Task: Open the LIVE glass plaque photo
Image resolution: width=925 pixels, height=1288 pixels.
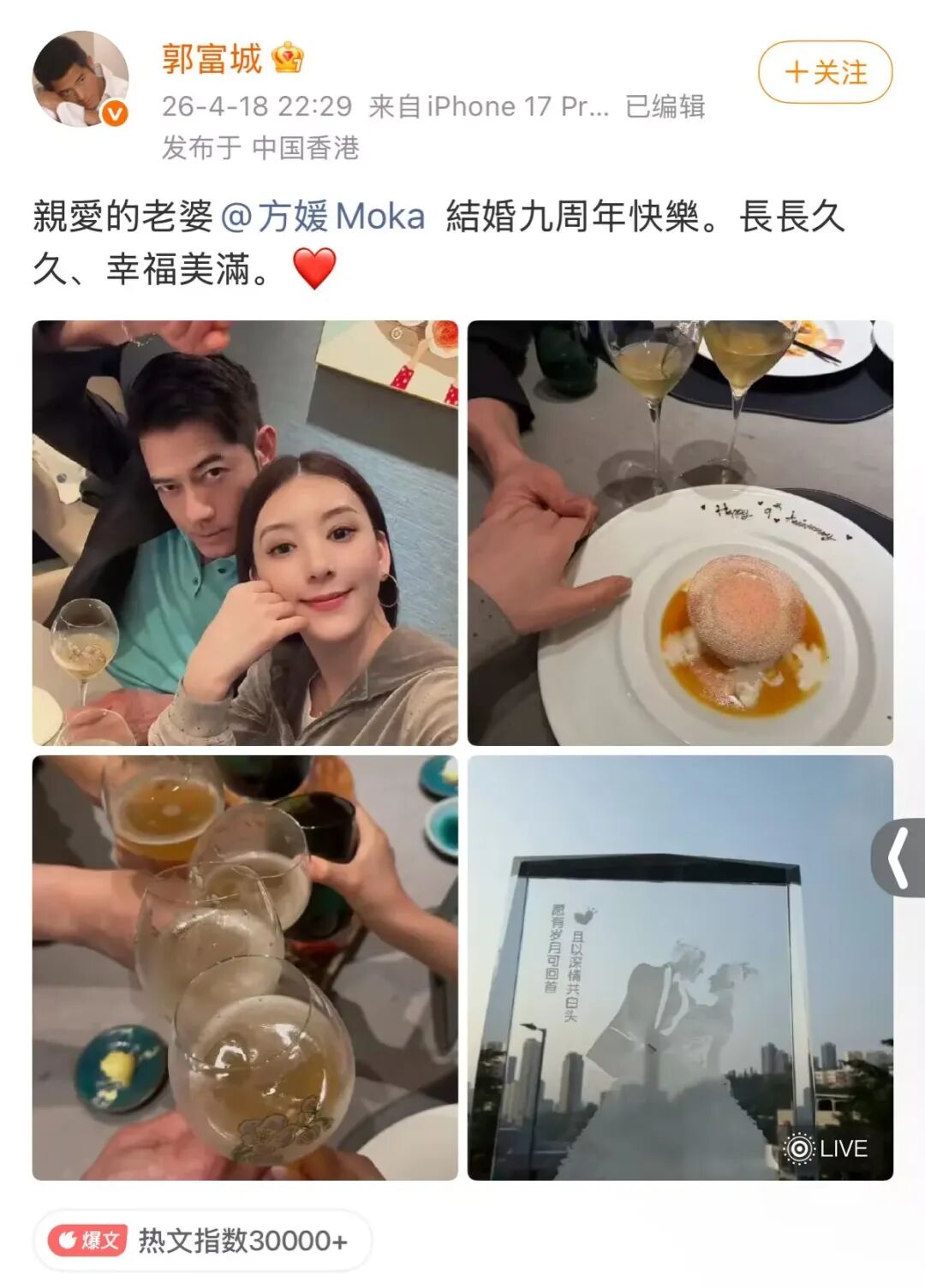Action: tap(680, 968)
